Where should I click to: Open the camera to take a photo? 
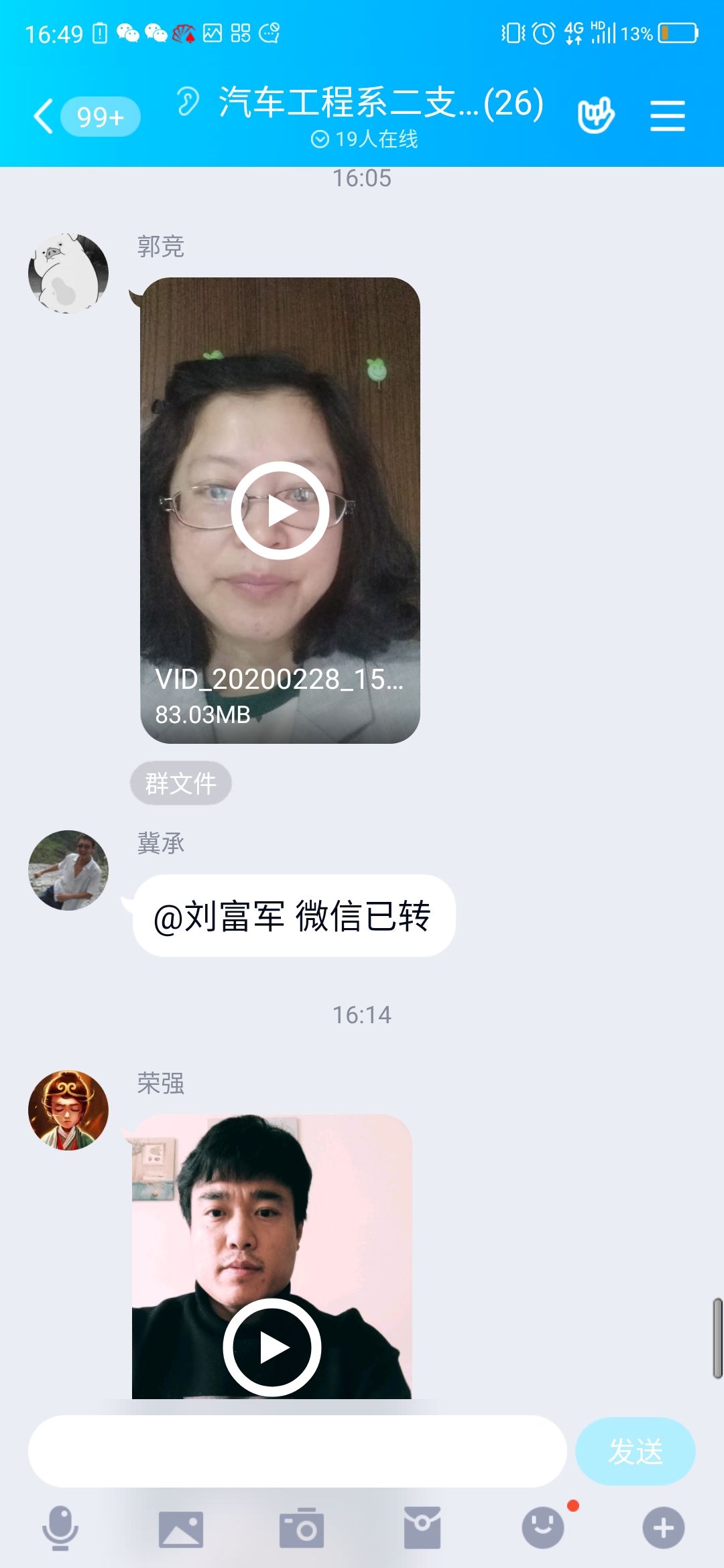click(x=301, y=1528)
